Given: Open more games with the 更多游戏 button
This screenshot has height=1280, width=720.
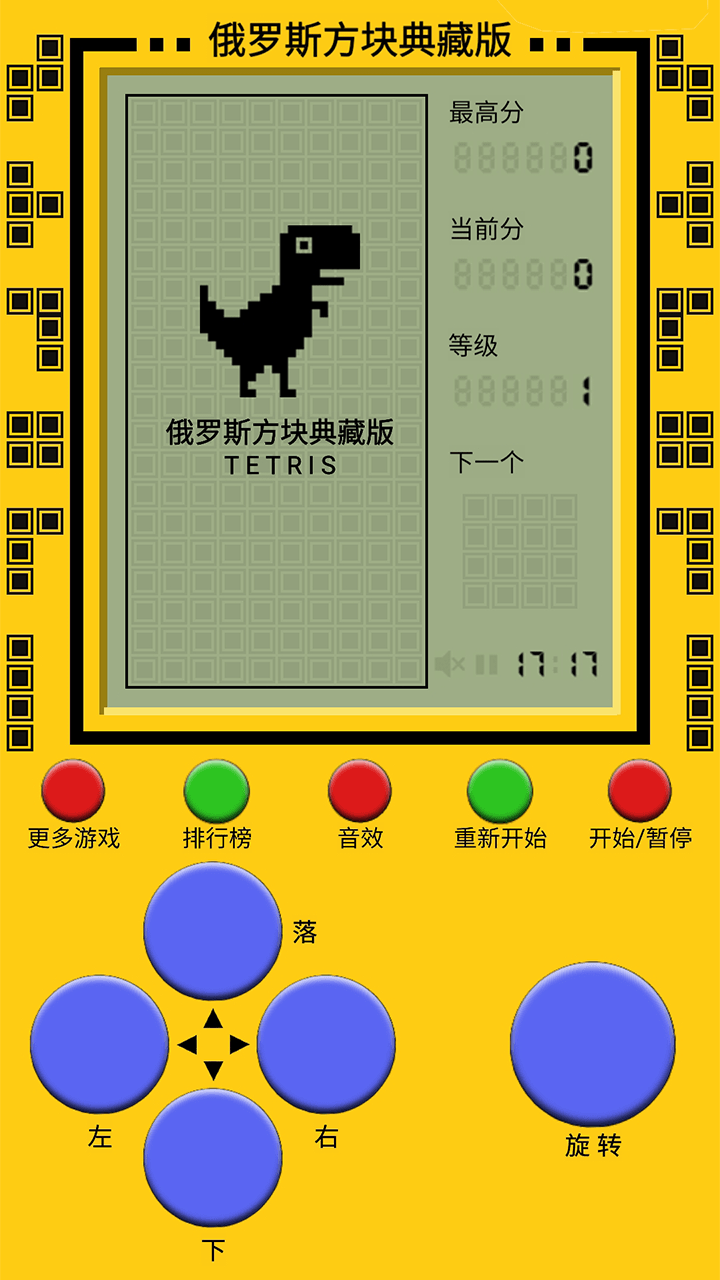Looking at the screenshot, I should [73, 790].
